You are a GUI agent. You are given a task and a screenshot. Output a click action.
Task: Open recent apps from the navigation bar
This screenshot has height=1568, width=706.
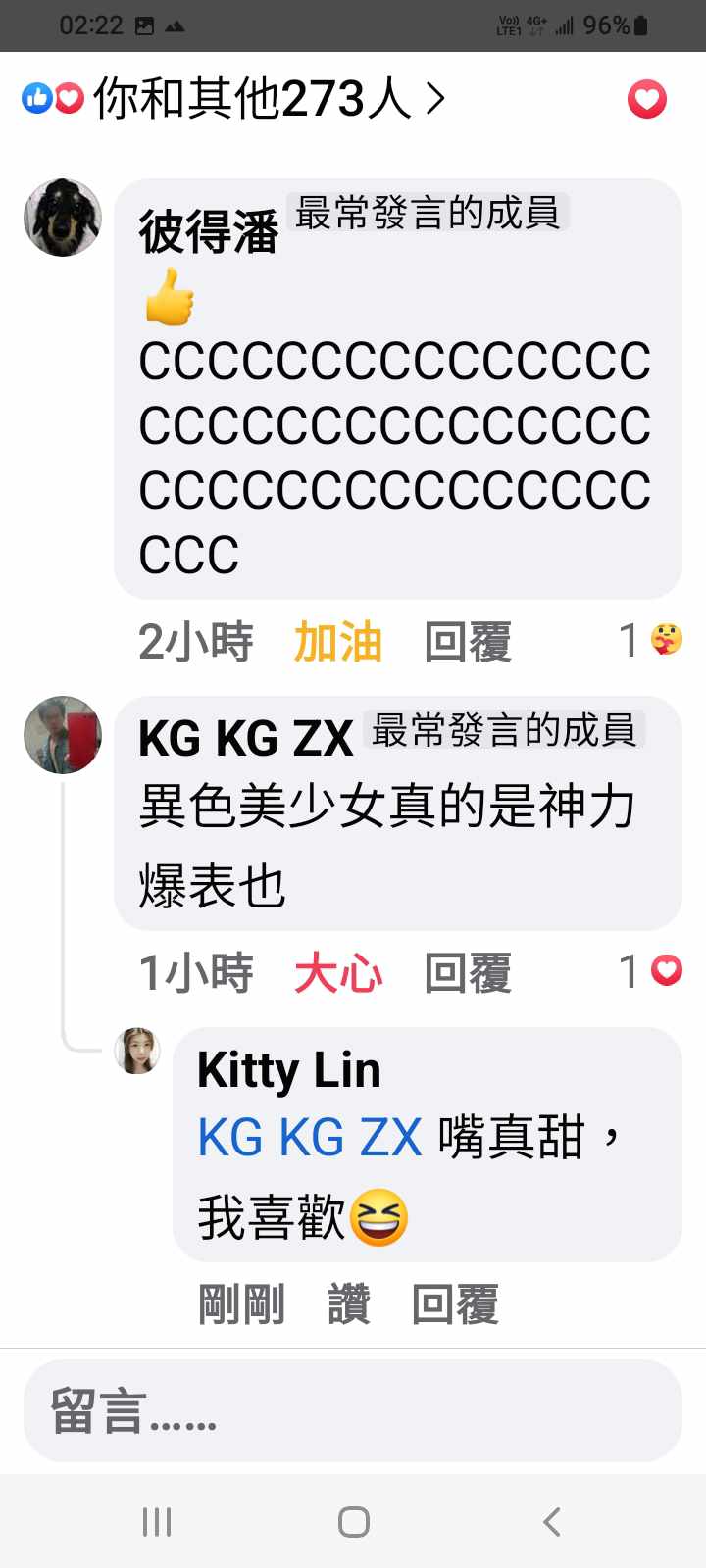pos(157,1521)
